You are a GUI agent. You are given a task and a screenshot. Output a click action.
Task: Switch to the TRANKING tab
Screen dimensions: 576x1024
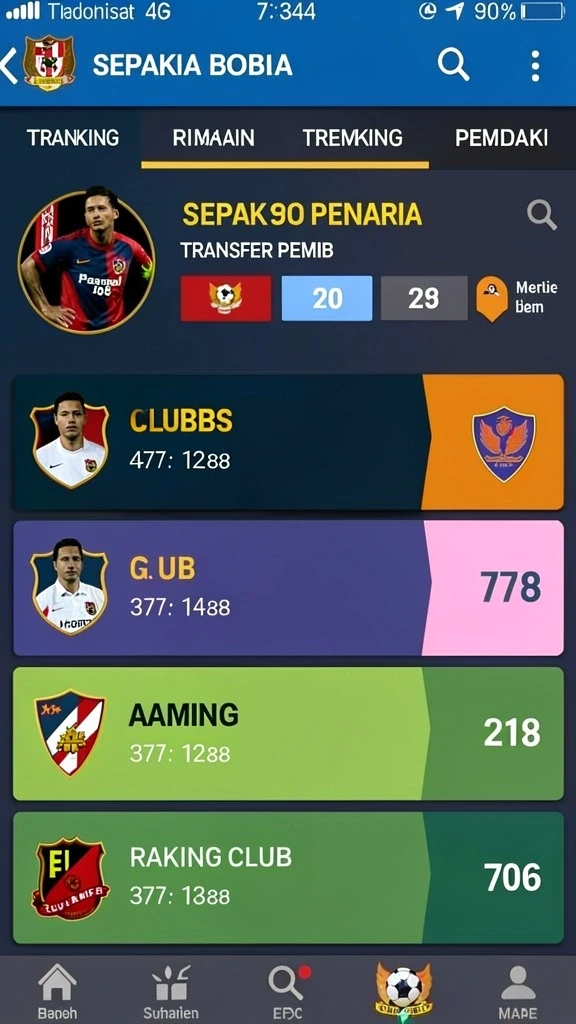[x=72, y=138]
